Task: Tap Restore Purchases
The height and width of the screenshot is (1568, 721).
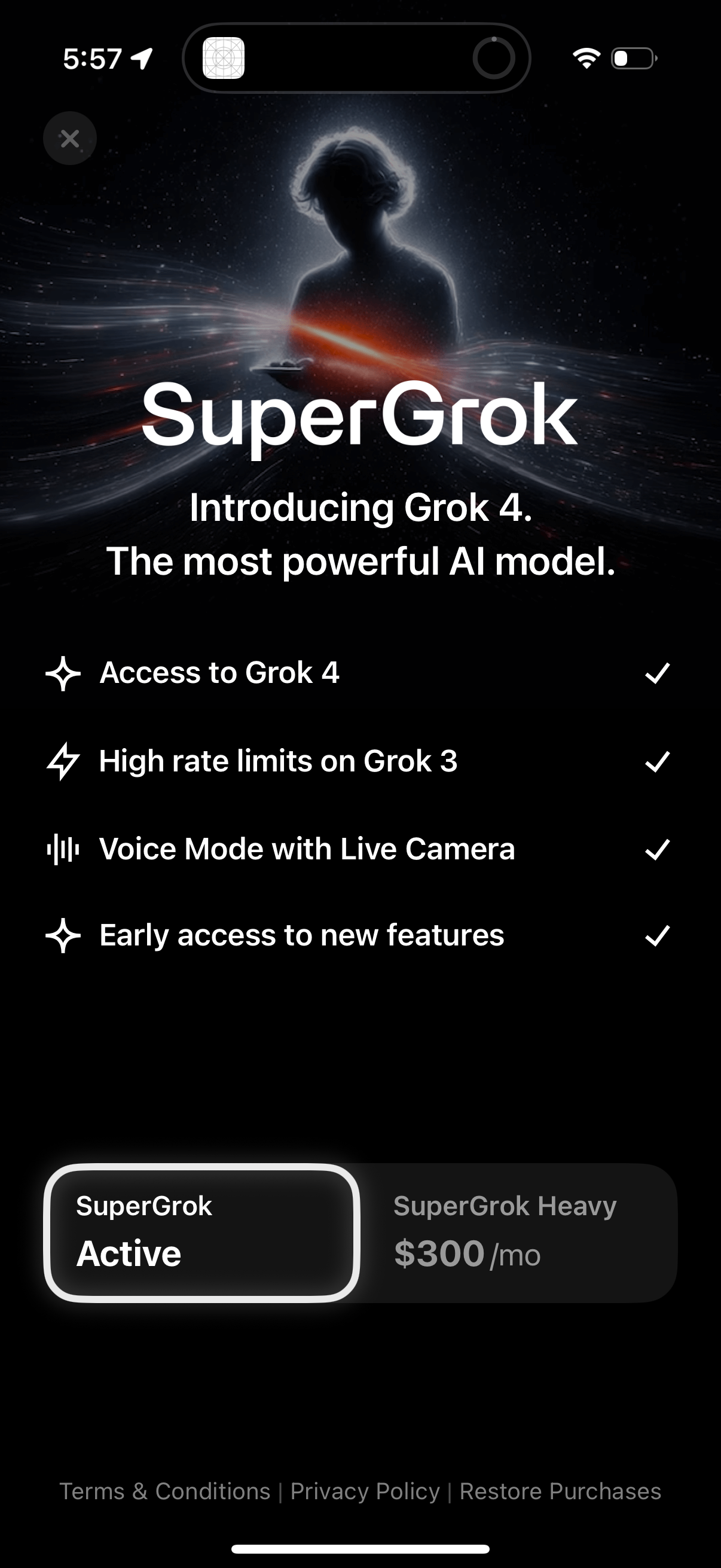Action: click(560, 1491)
